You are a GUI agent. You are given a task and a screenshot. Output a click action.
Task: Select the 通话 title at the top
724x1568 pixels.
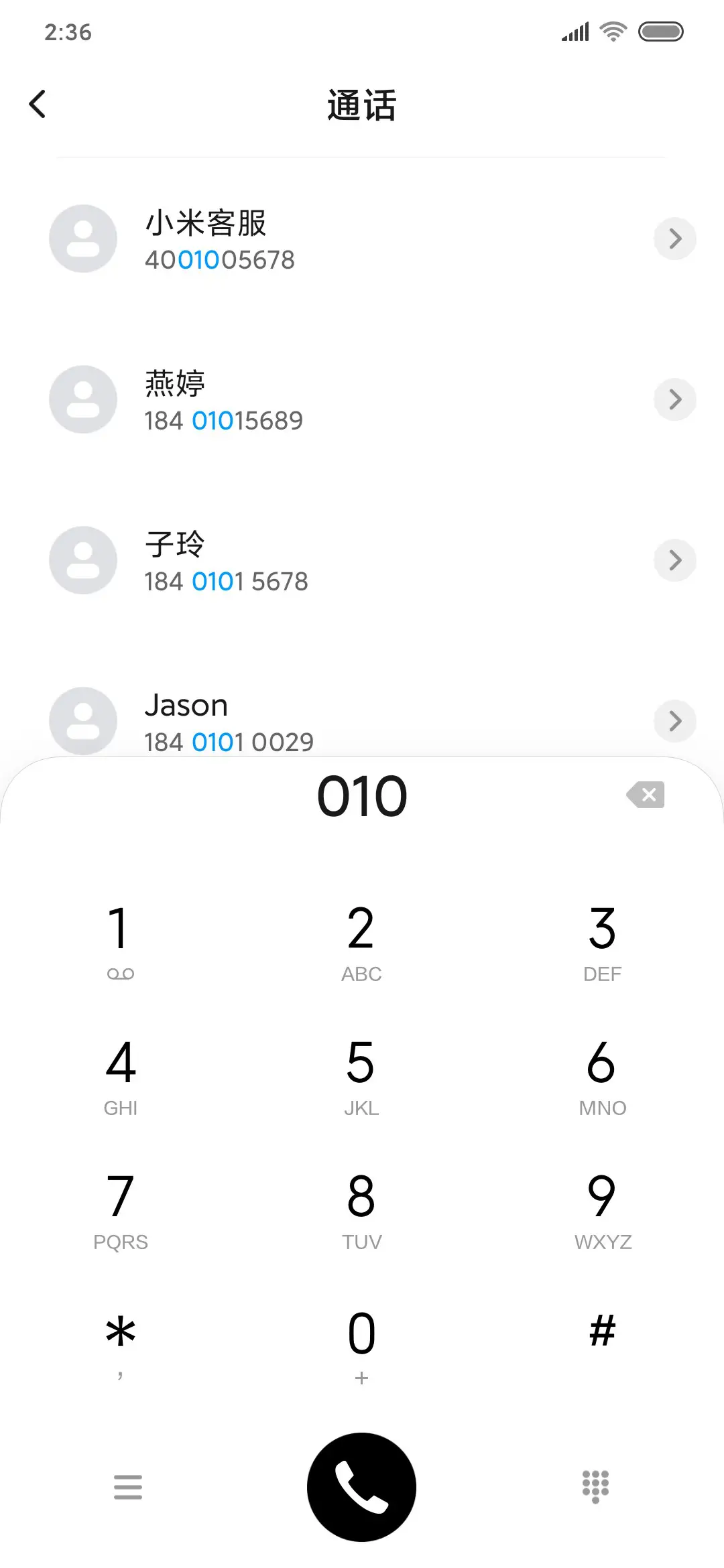coord(361,106)
